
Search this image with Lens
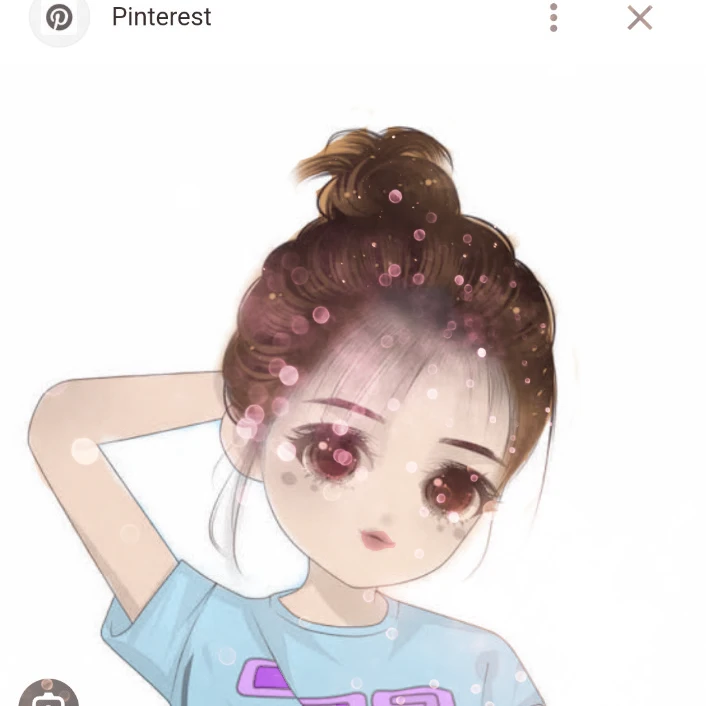(48, 695)
